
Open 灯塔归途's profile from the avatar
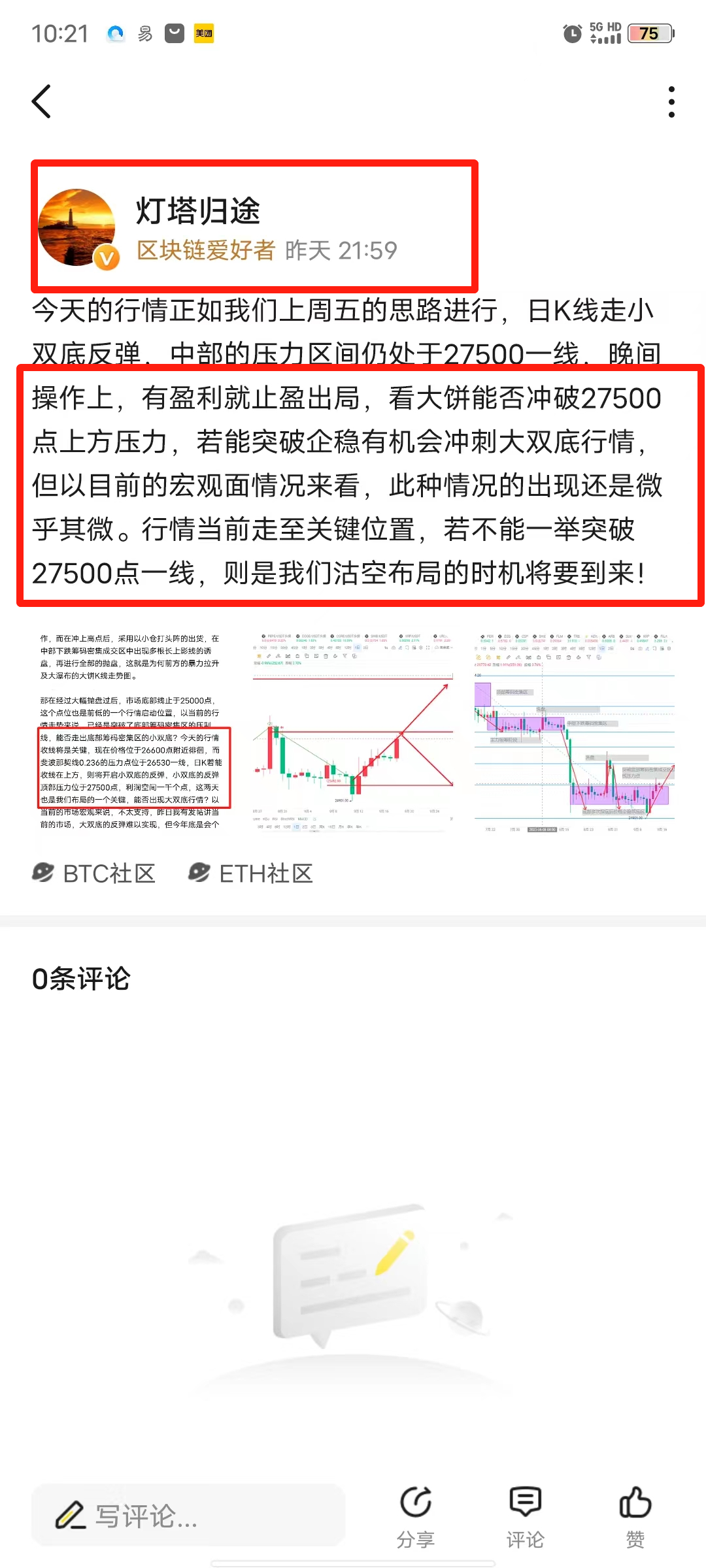pyautogui.click(x=77, y=227)
